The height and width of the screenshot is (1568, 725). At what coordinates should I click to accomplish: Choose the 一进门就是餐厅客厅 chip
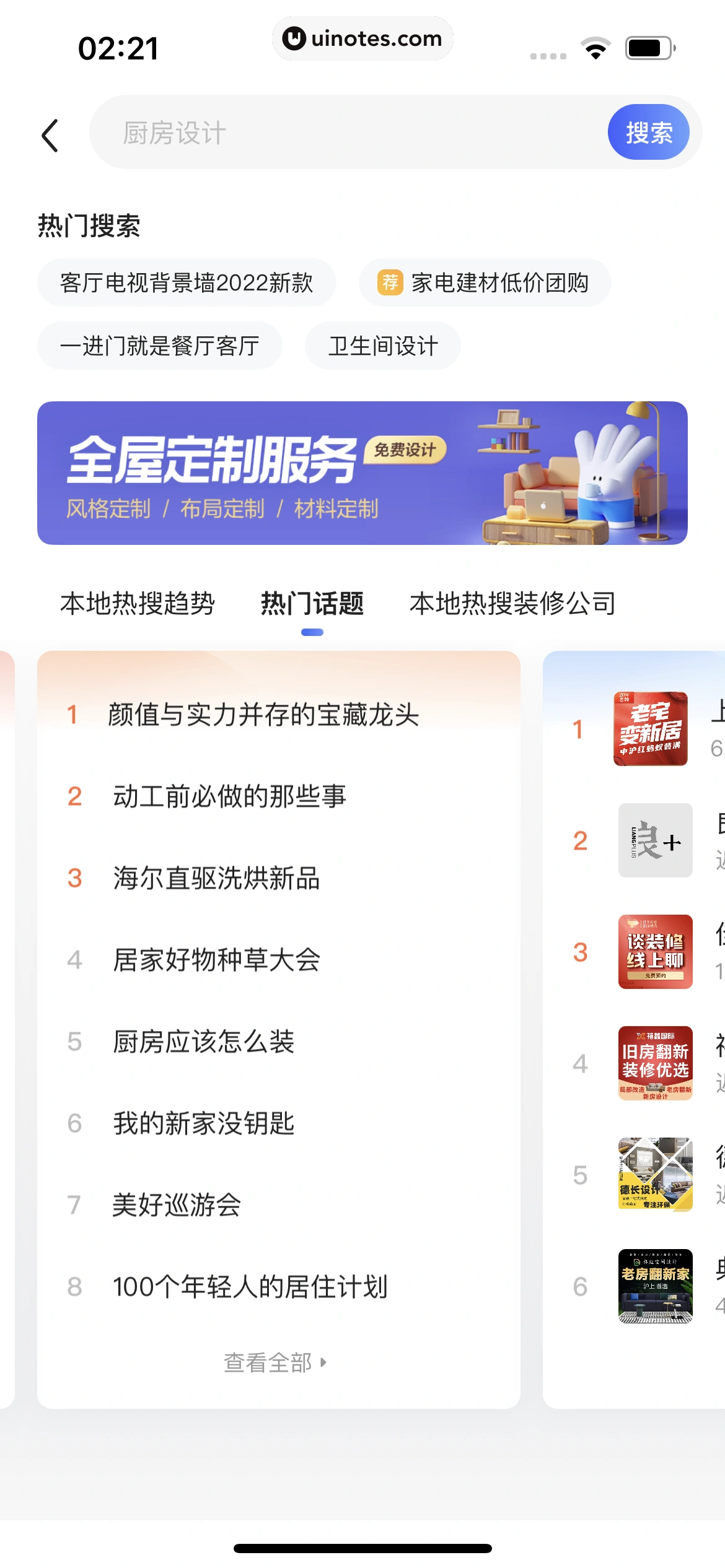[x=160, y=346]
